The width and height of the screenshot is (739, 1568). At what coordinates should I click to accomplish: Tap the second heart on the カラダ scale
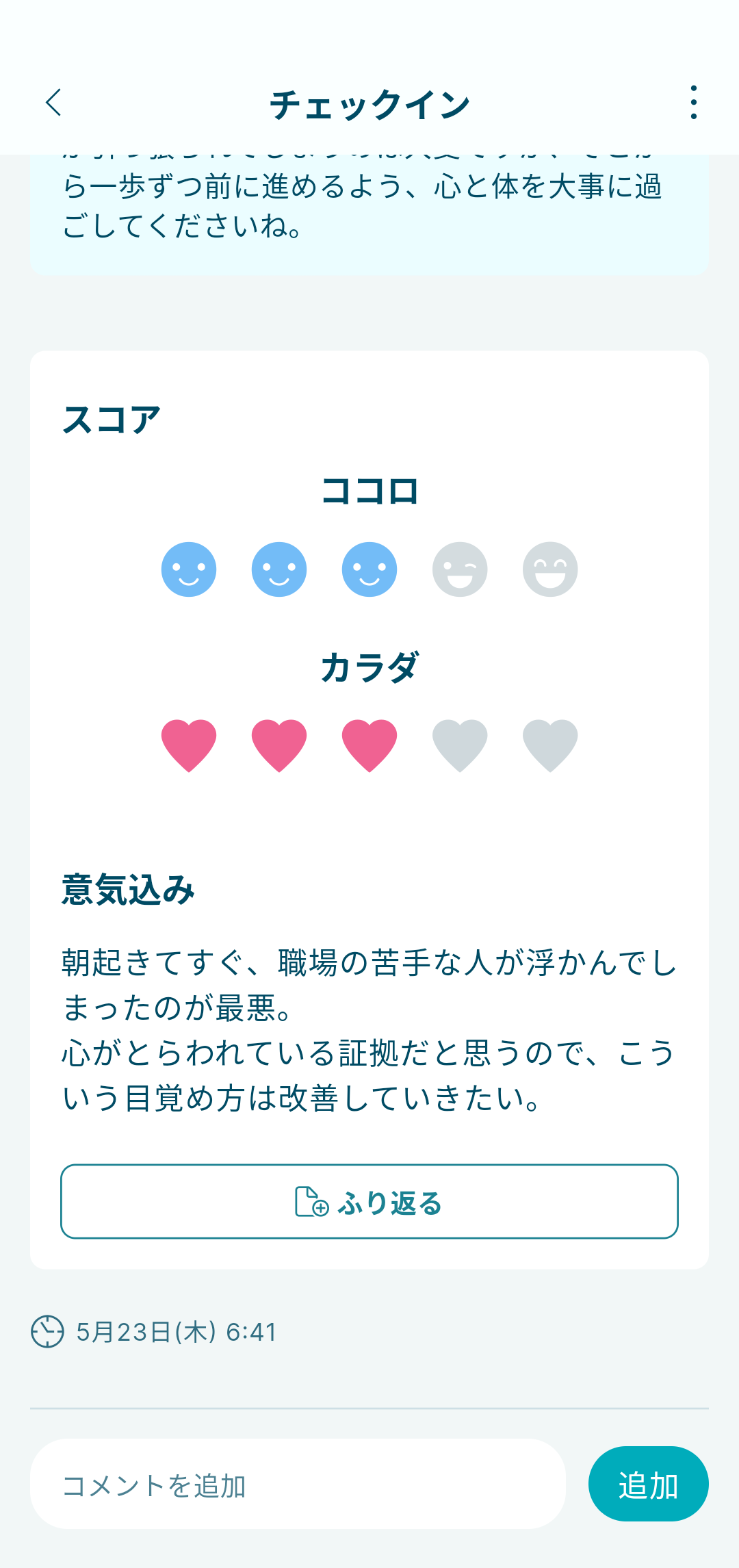click(x=279, y=744)
